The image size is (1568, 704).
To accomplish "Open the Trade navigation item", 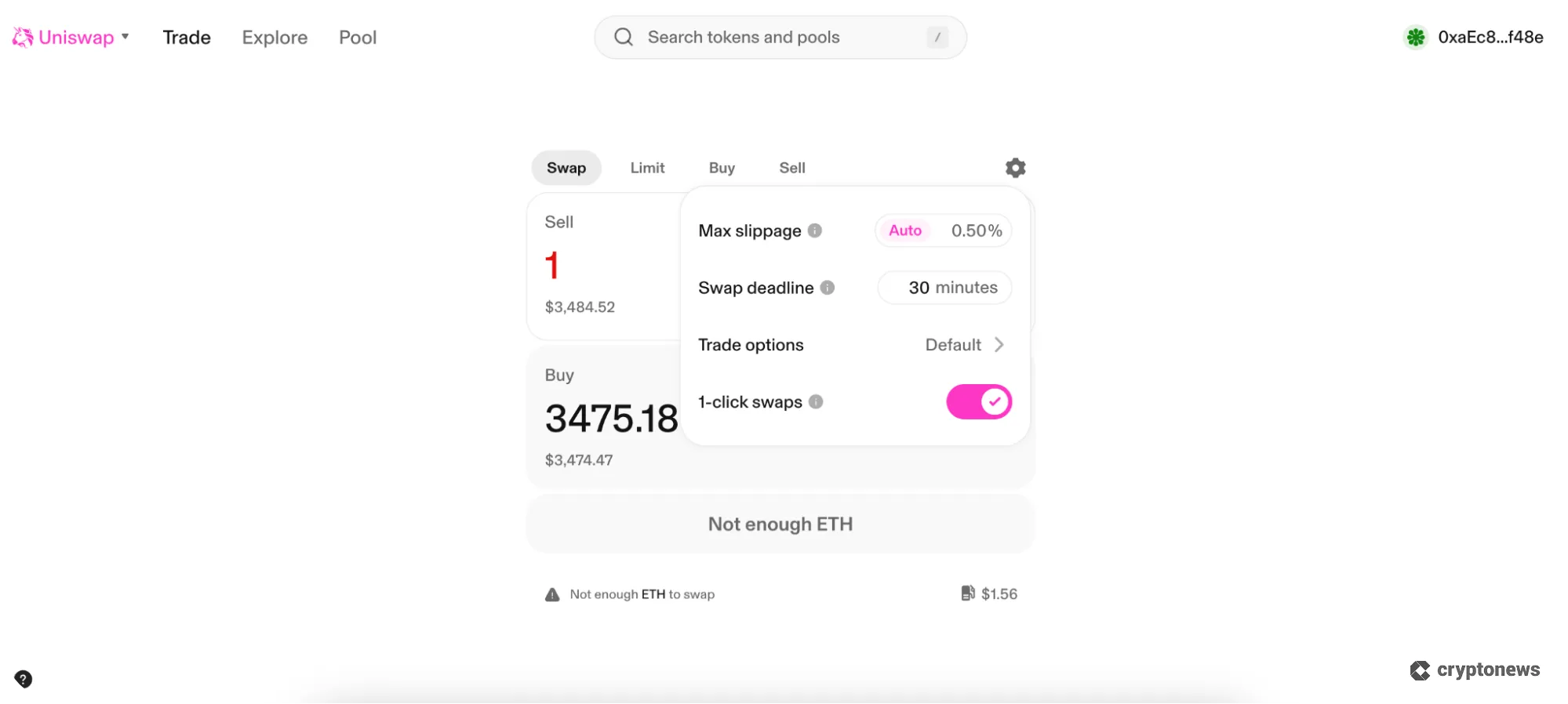I will click(x=187, y=38).
